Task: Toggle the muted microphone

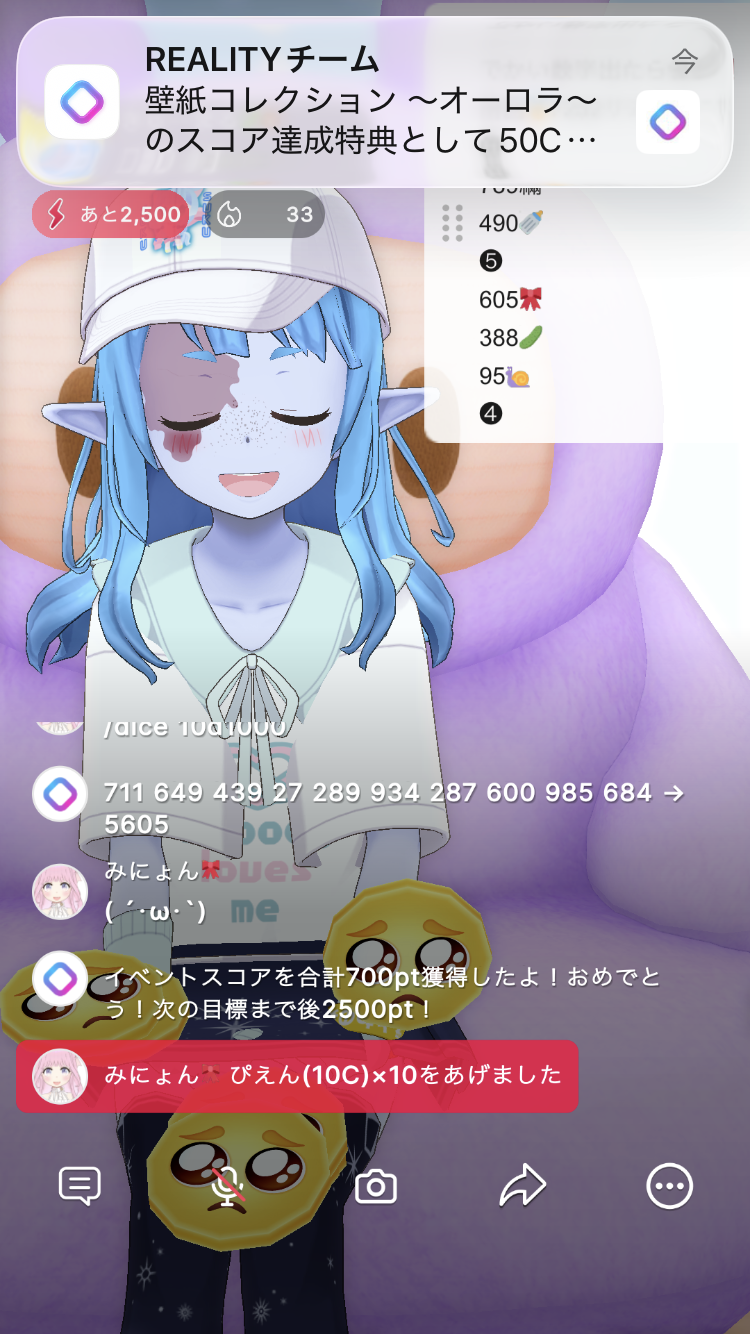Action: pyautogui.click(x=229, y=1187)
